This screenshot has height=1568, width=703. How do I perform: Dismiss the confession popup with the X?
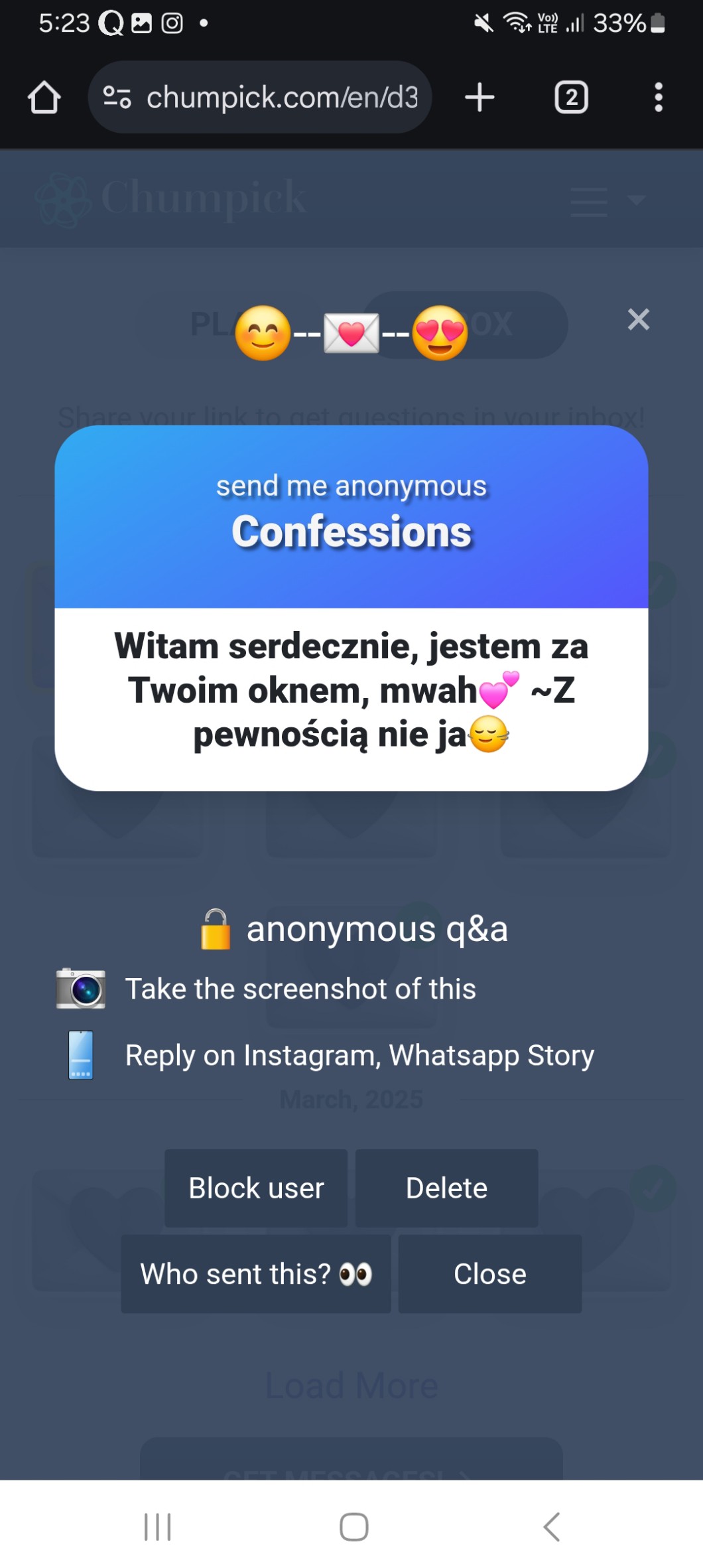(x=638, y=320)
